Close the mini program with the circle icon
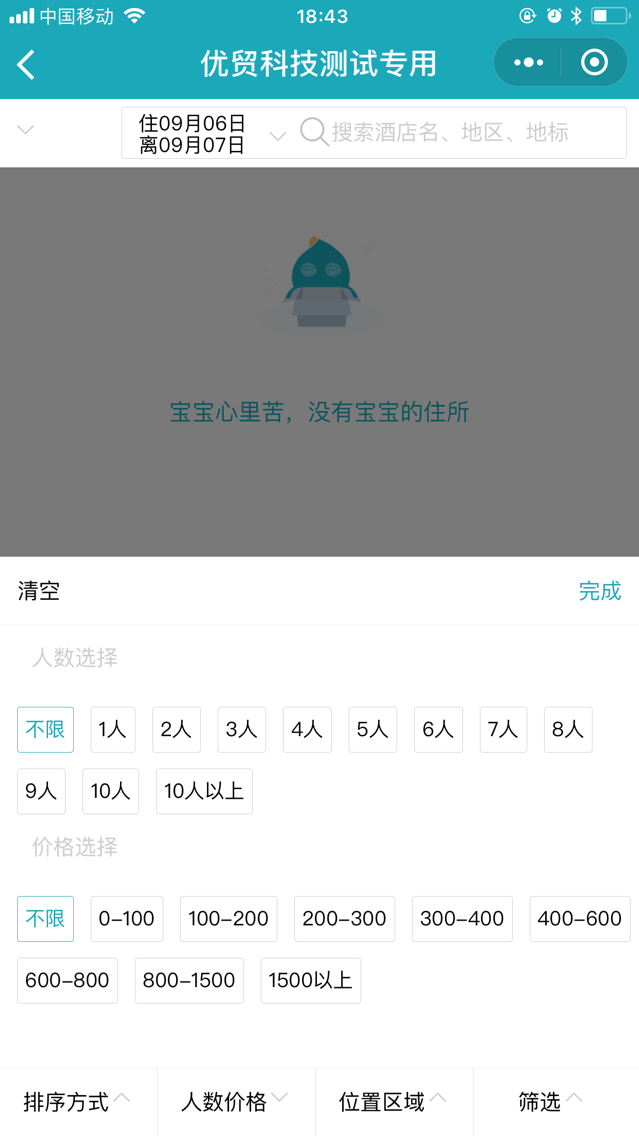 click(x=594, y=63)
